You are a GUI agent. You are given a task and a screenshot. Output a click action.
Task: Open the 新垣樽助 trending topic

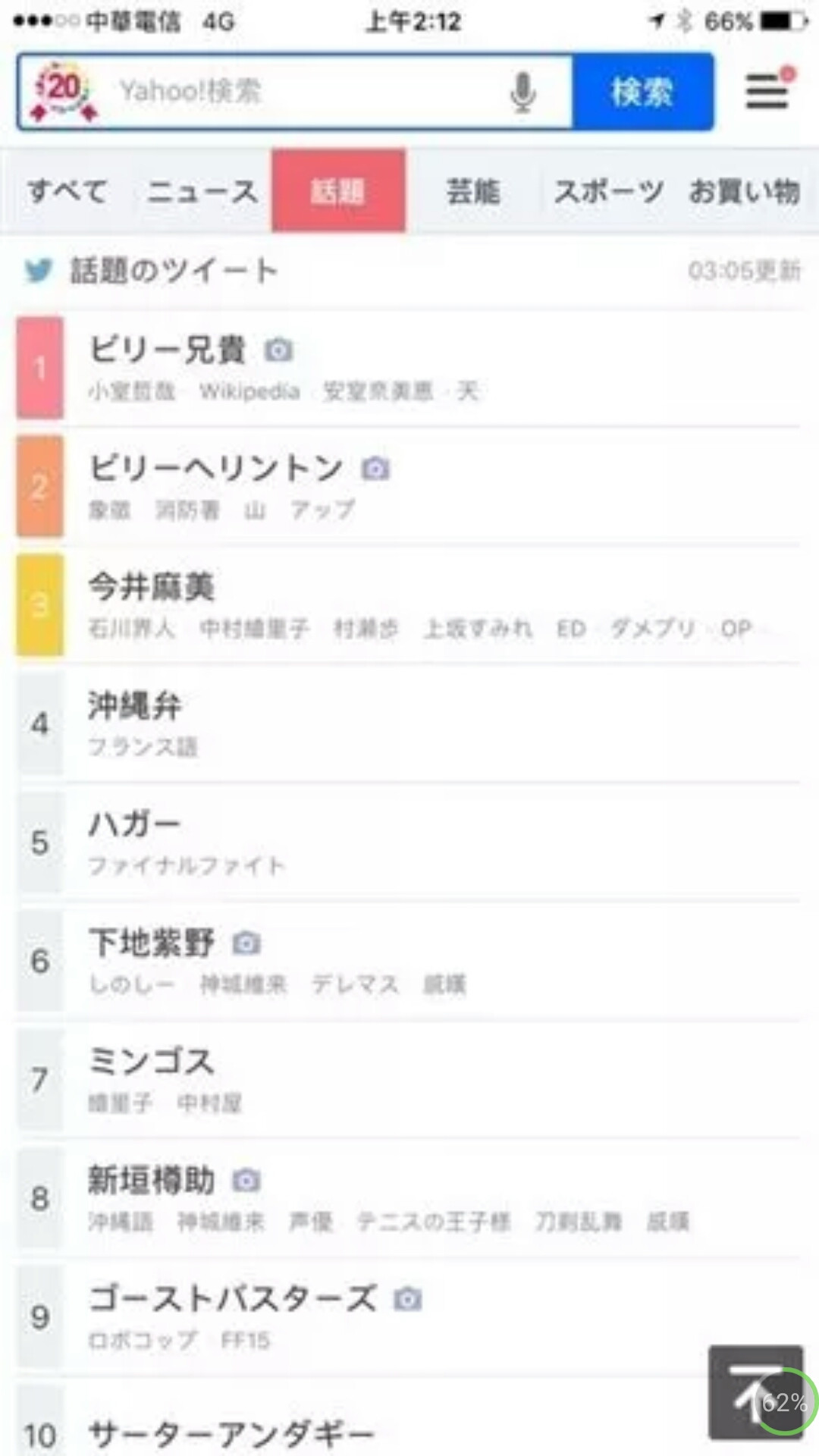click(x=409, y=1198)
